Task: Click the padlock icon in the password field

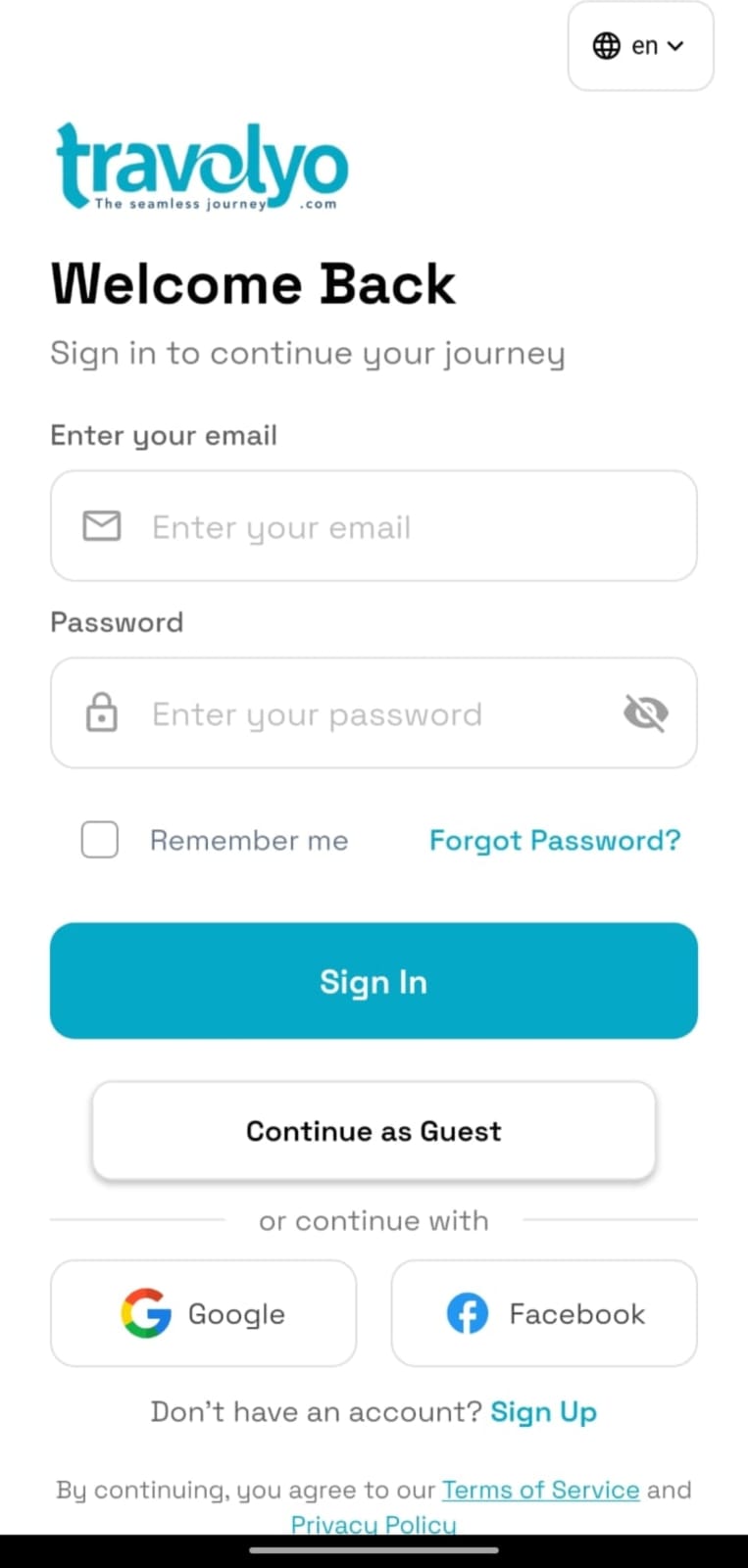Action: click(103, 713)
